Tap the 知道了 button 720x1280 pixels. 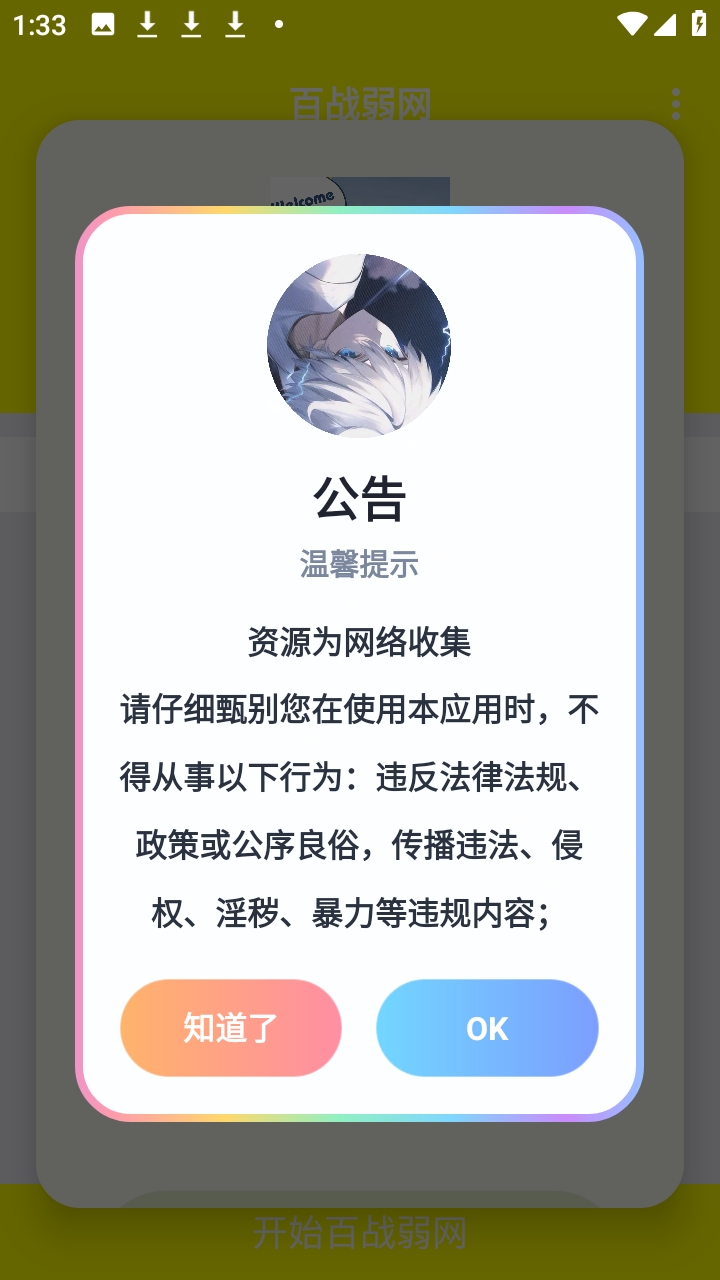(x=231, y=1028)
